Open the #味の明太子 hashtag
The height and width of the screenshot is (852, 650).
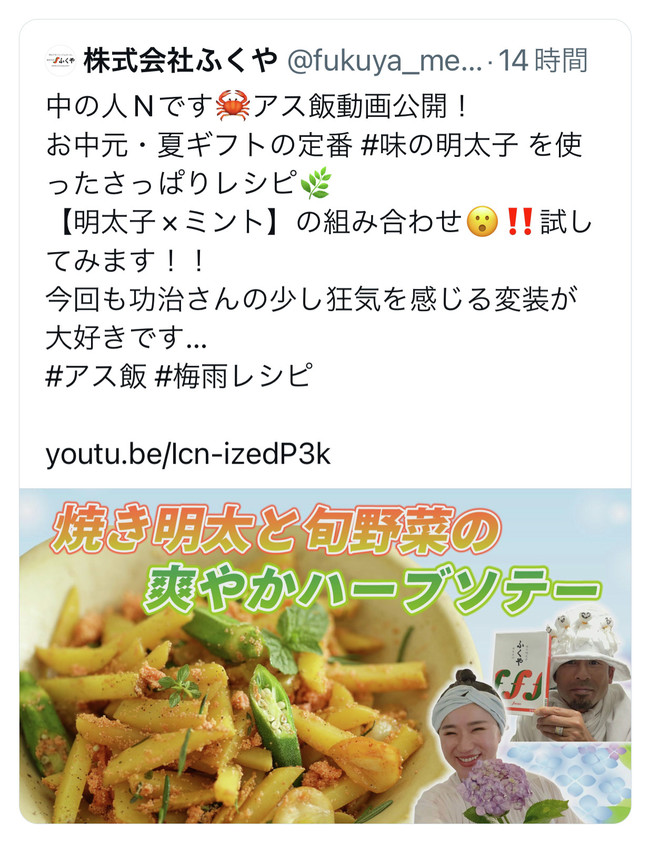tap(436, 145)
